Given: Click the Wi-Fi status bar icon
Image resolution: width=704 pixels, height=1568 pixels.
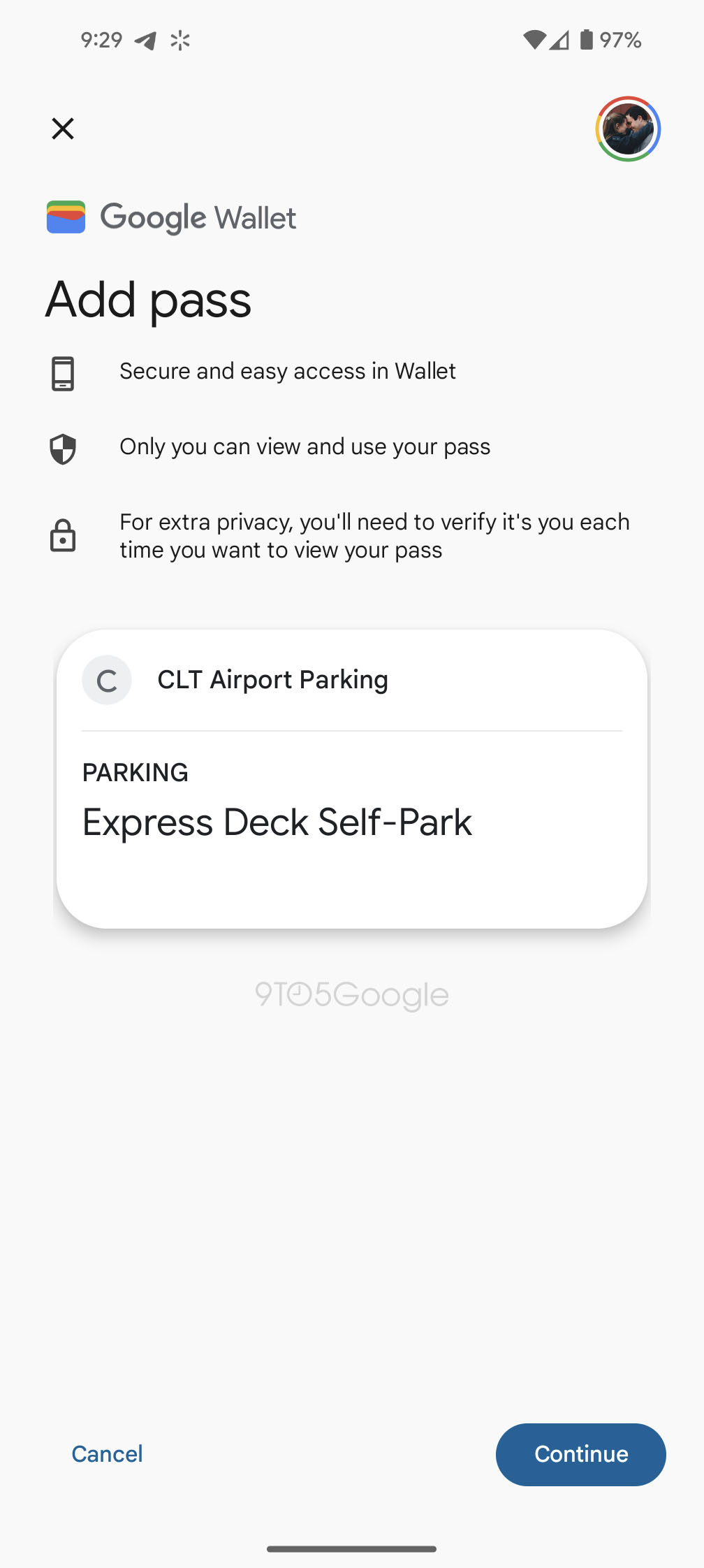Looking at the screenshot, I should 537,40.
